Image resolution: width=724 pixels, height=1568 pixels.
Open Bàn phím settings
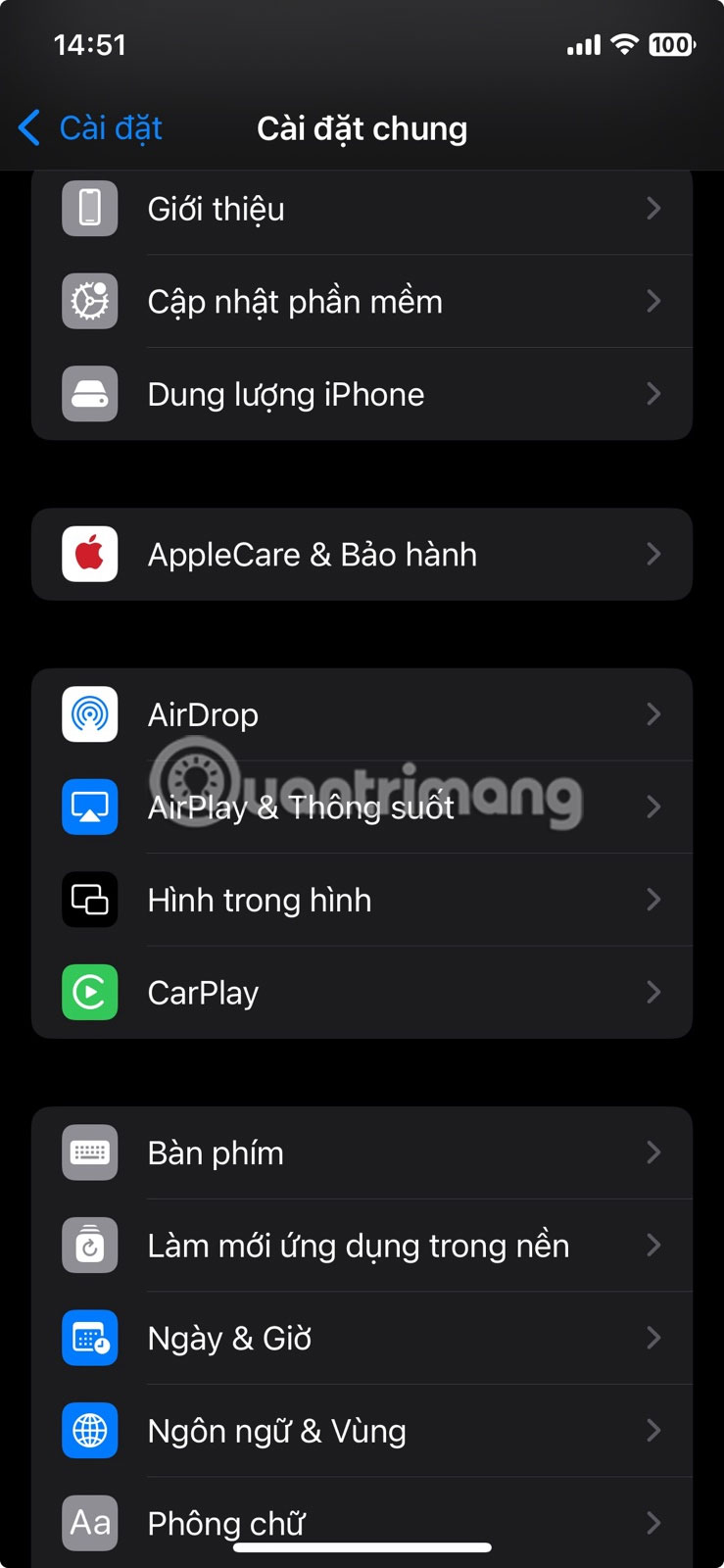362,1152
